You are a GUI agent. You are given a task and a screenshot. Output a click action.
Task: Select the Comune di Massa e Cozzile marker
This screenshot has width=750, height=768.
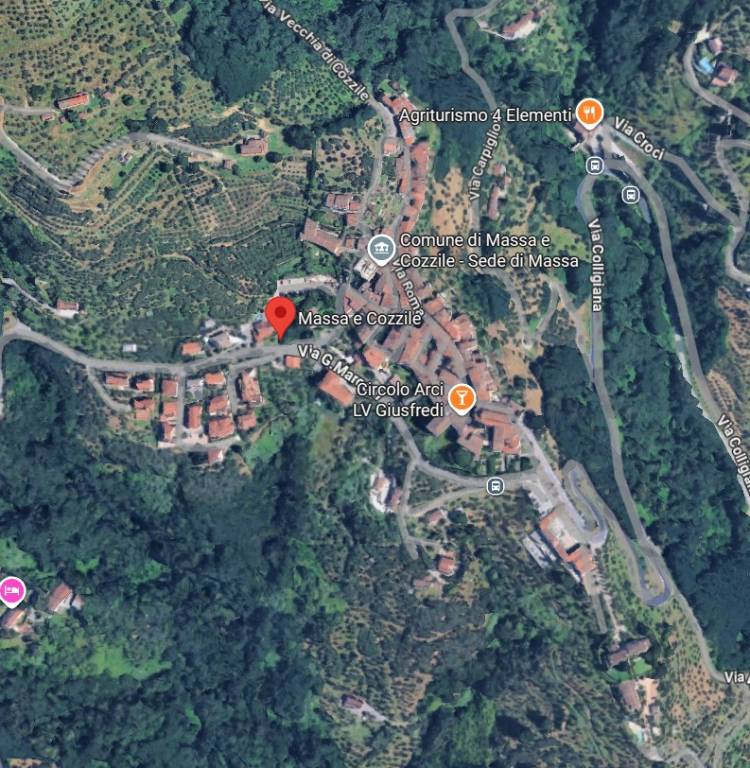381,247
